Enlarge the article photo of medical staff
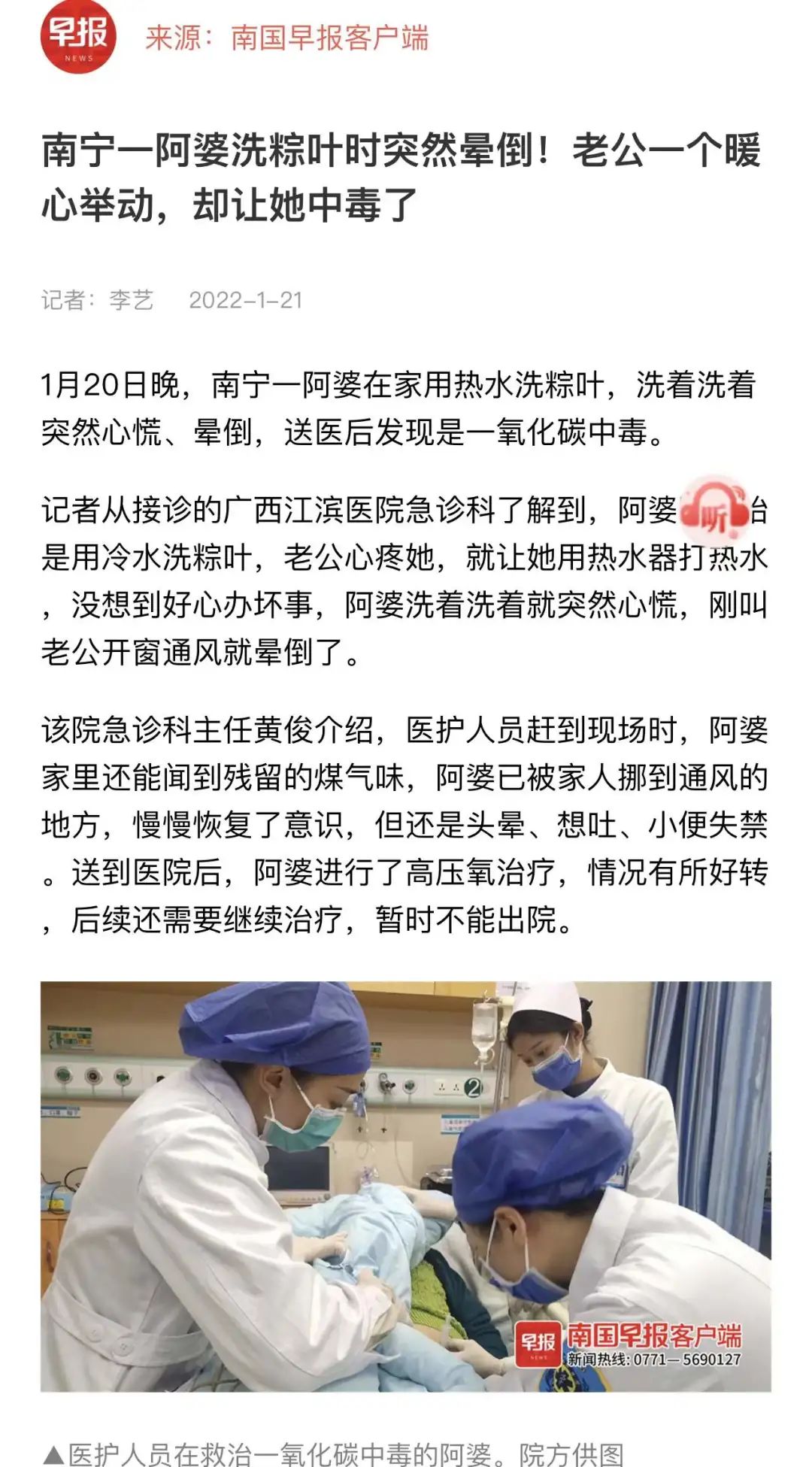 pyautogui.click(x=406, y=1187)
